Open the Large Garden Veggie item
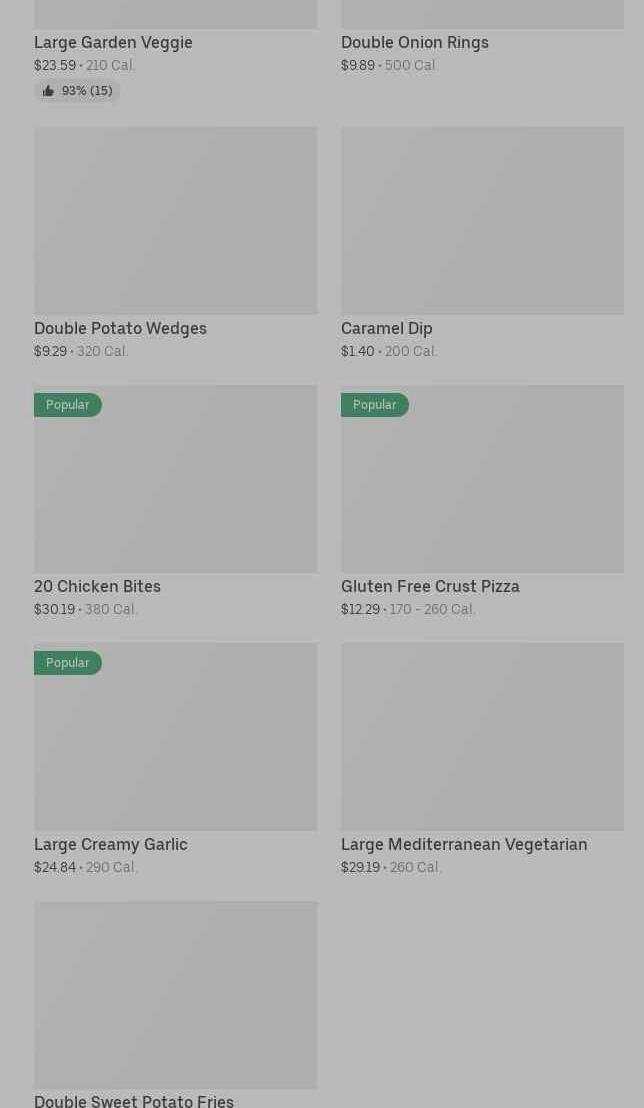The image size is (644, 1108). pos(113,43)
